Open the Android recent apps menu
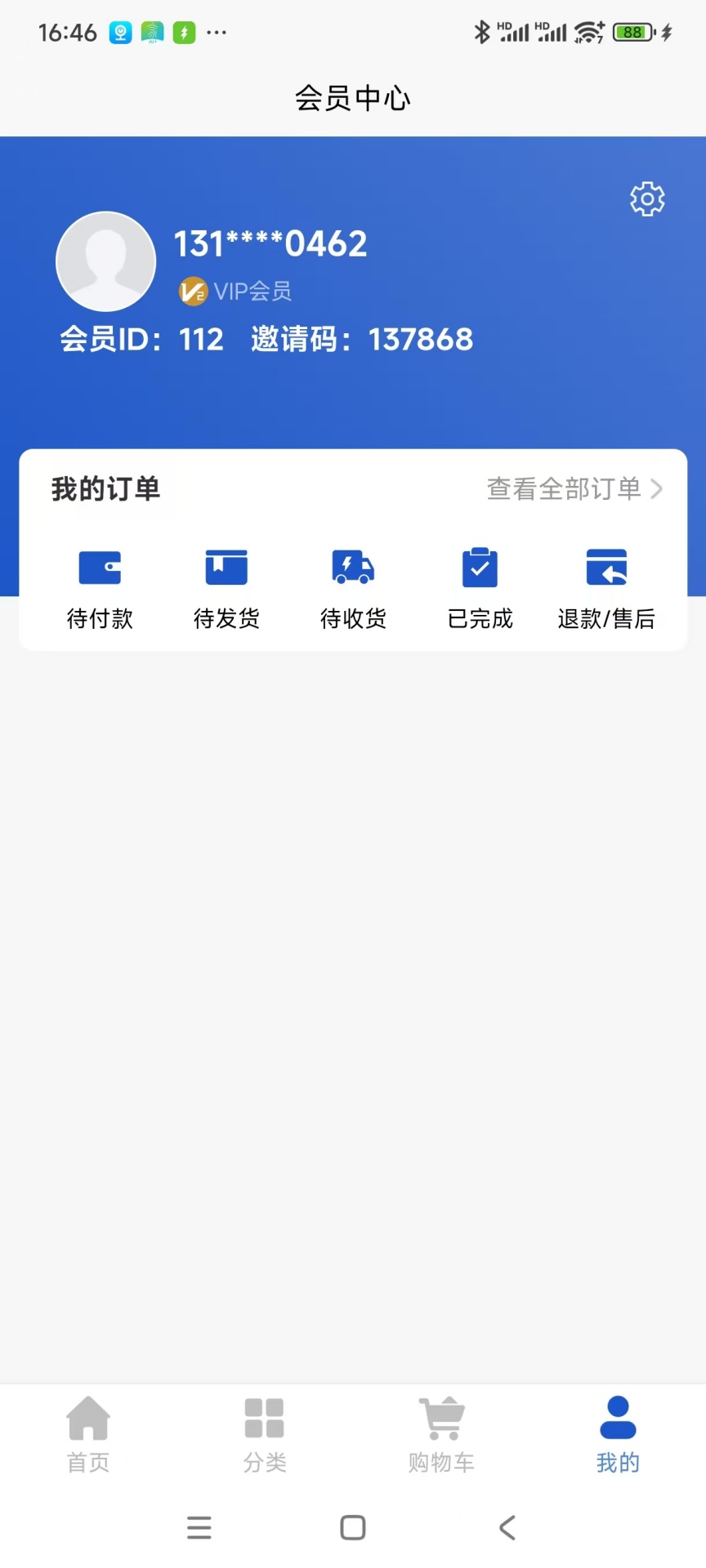The width and height of the screenshot is (706, 1568). pos(199,1526)
